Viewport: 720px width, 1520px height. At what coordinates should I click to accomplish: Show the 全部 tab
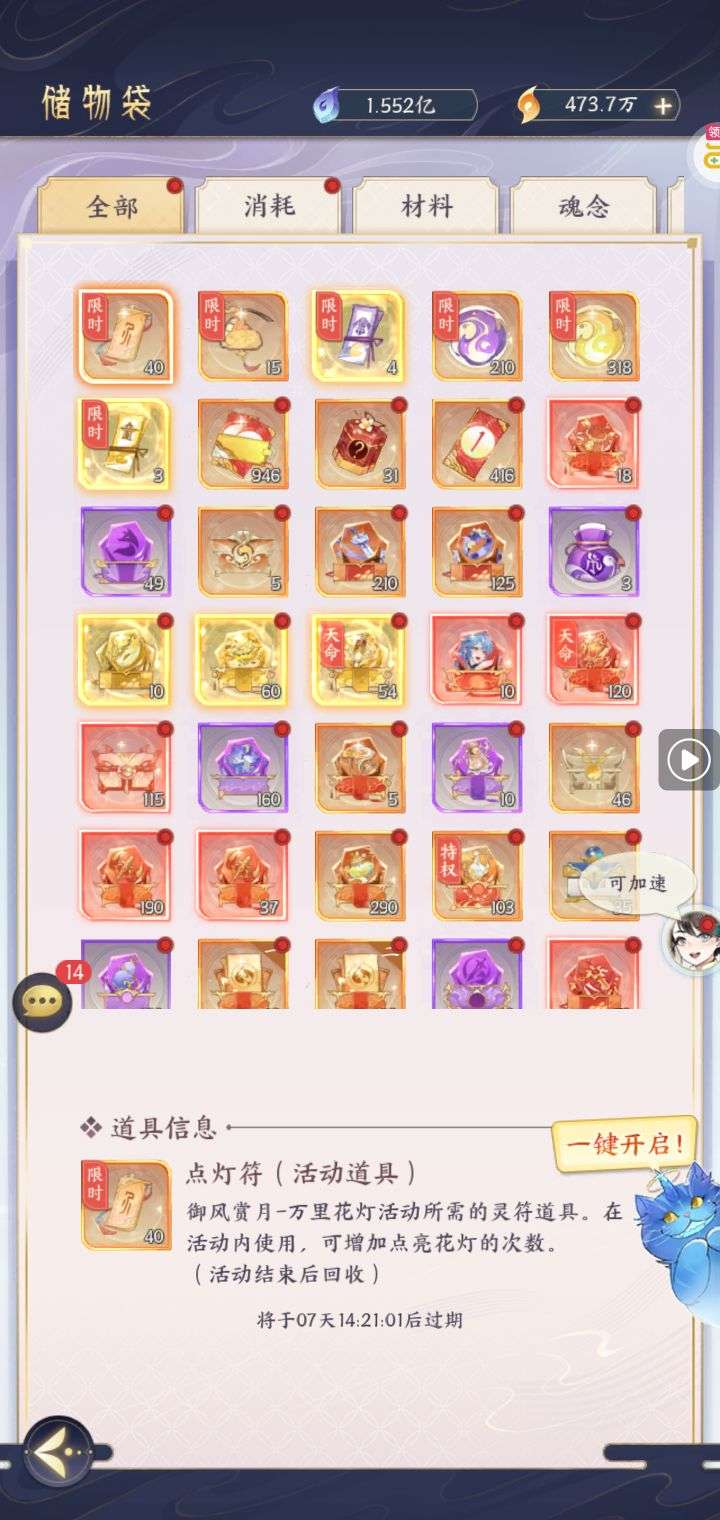point(112,207)
